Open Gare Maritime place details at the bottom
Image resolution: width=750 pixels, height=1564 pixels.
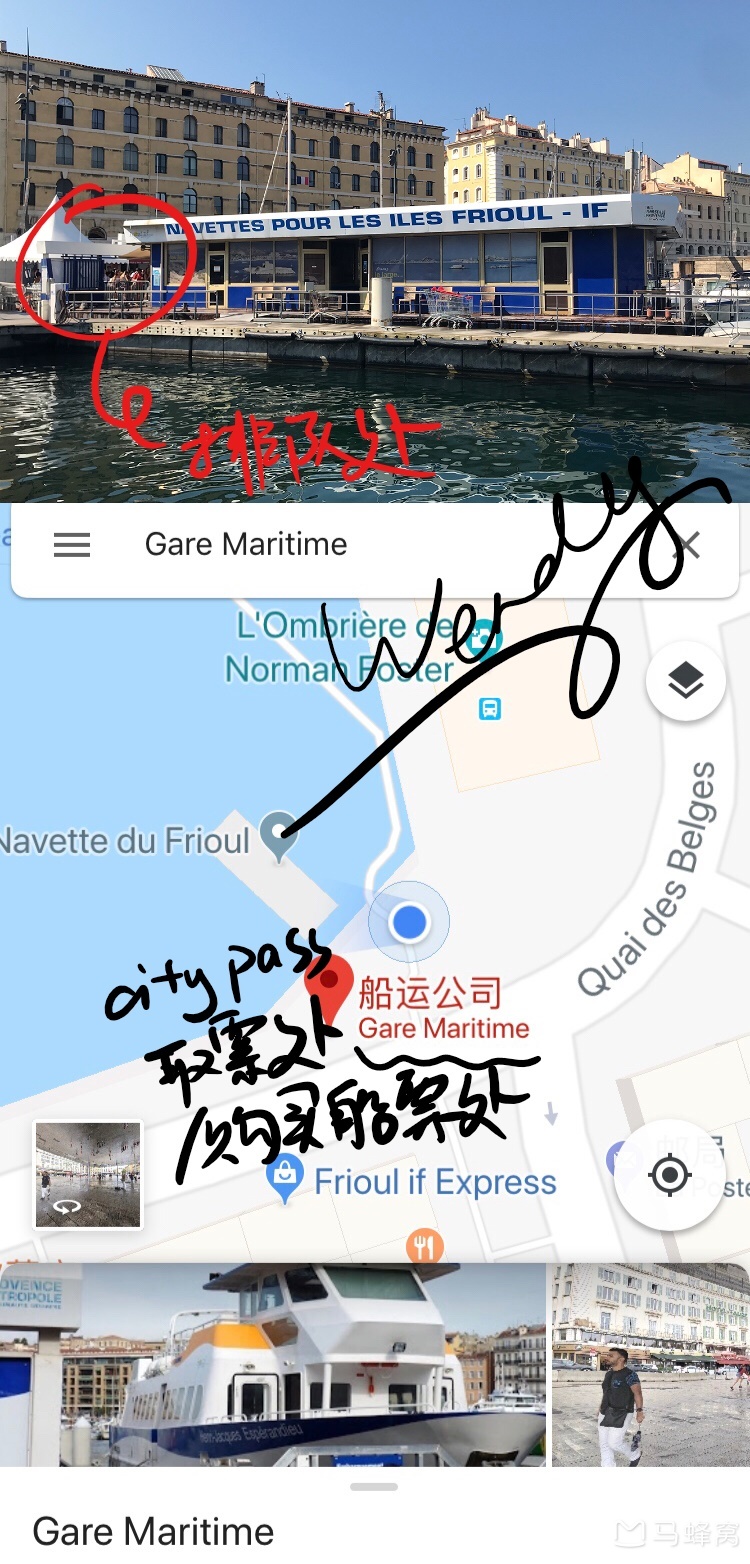click(x=152, y=1531)
